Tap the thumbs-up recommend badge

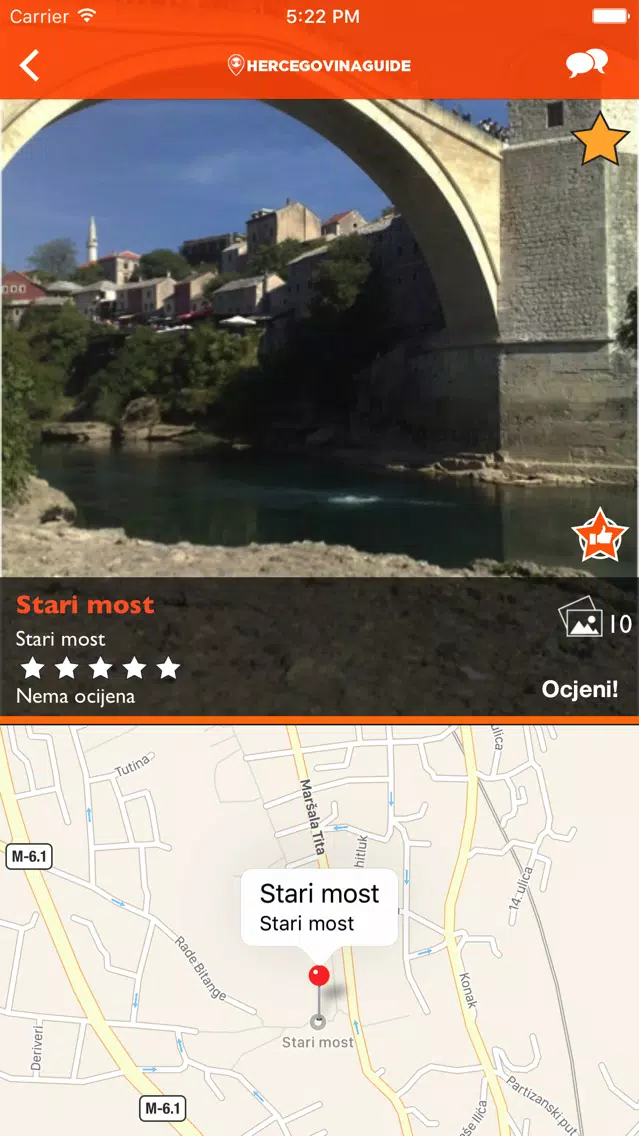click(x=599, y=535)
